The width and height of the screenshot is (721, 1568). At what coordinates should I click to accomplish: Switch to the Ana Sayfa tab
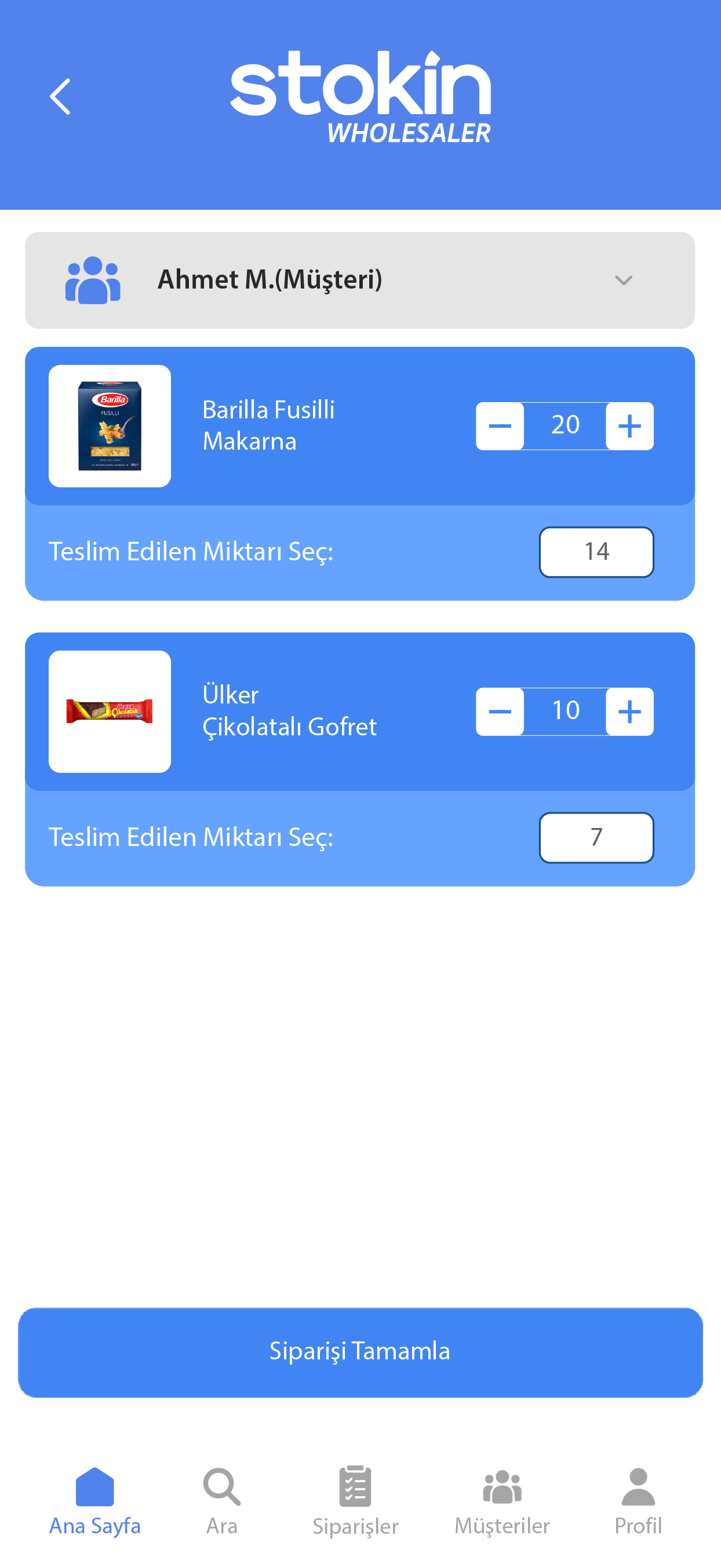[x=95, y=1500]
